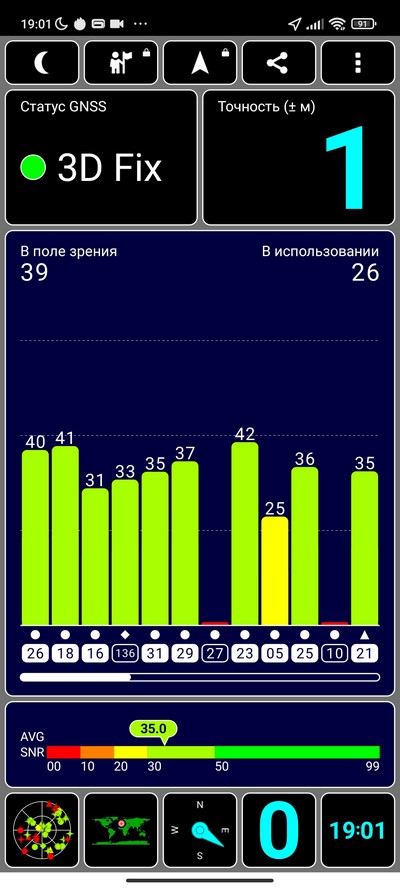The height and width of the screenshot is (889, 400).
Task: Enable night mode with the moon button
Action: tap(42, 62)
